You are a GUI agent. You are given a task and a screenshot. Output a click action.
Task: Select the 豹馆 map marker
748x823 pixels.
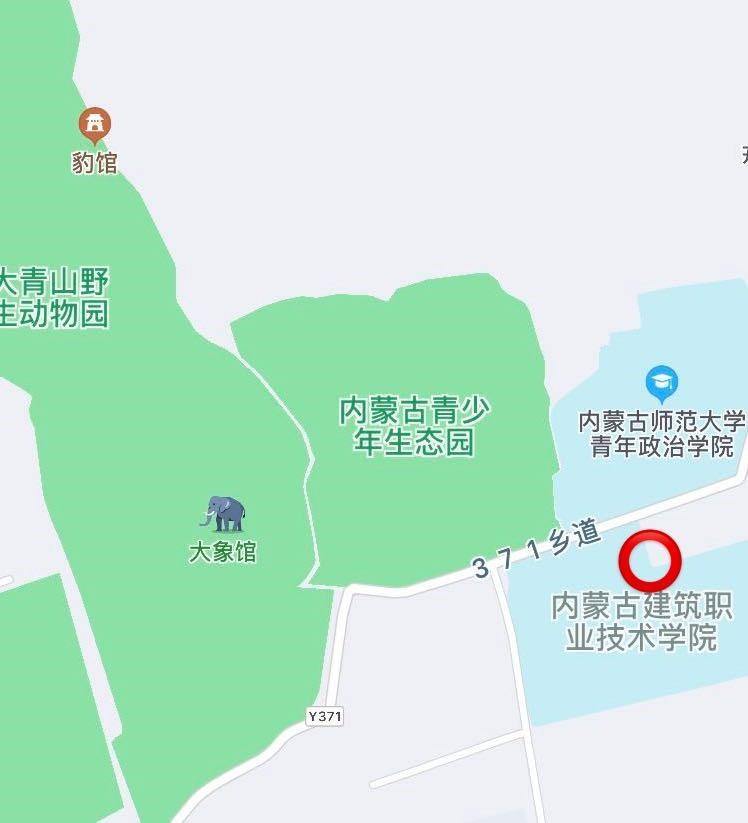pyautogui.click(x=95, y=126)
